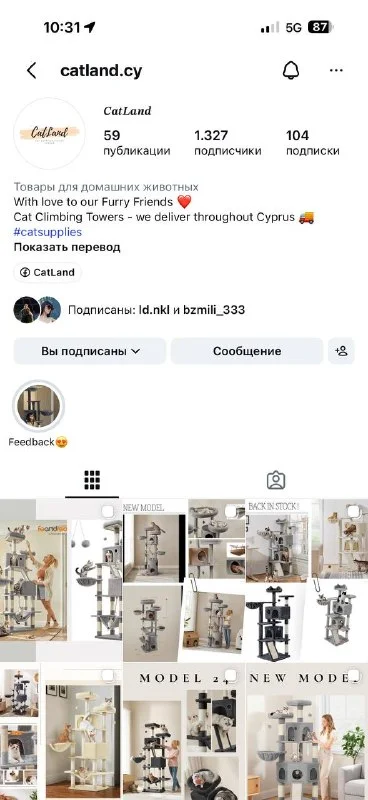Switch to the posts grid tab
The height and width of the screenshot is (800, 368).
[92, 480]
